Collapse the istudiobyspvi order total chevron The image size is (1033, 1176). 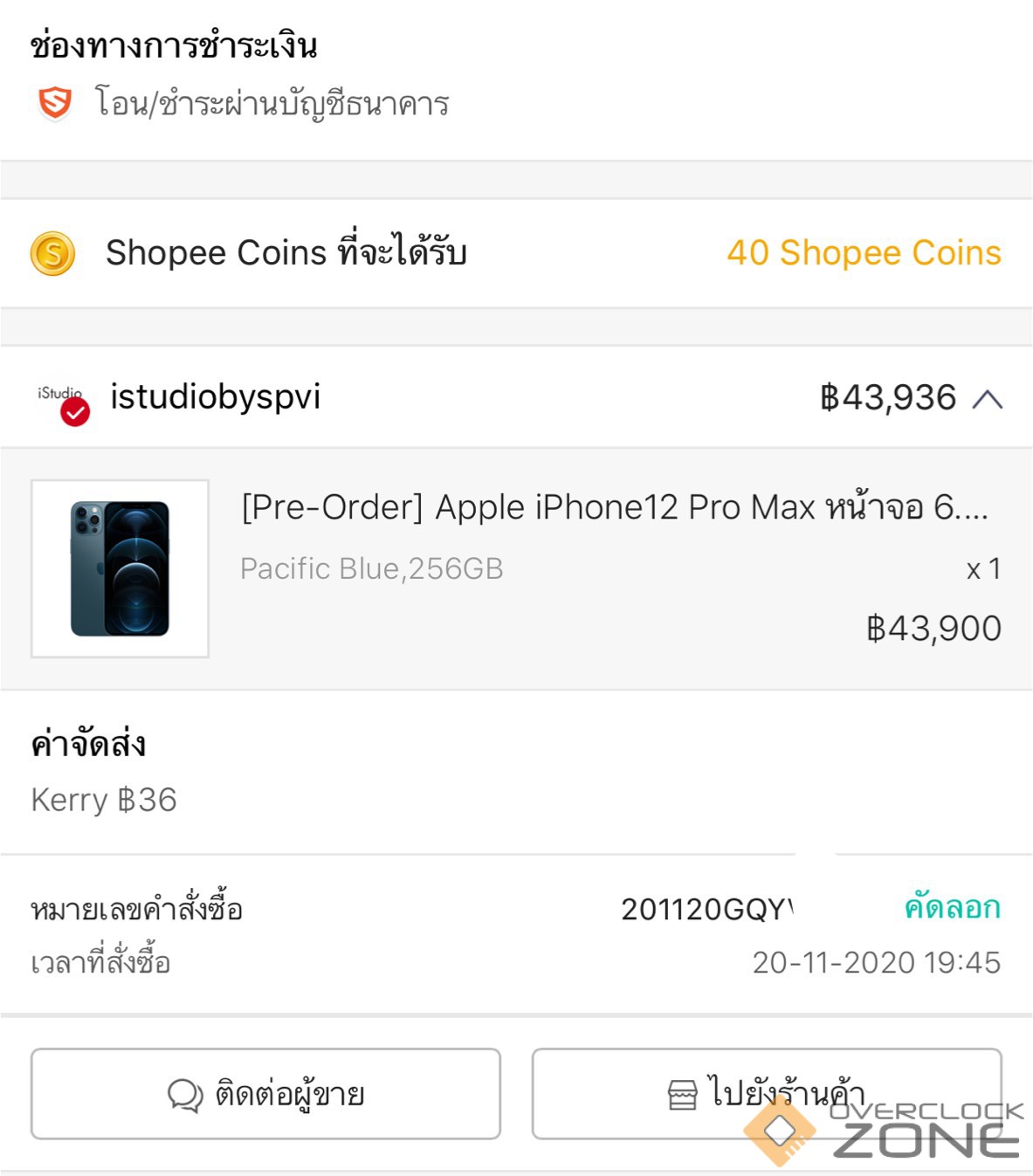(x=987, y=399)
